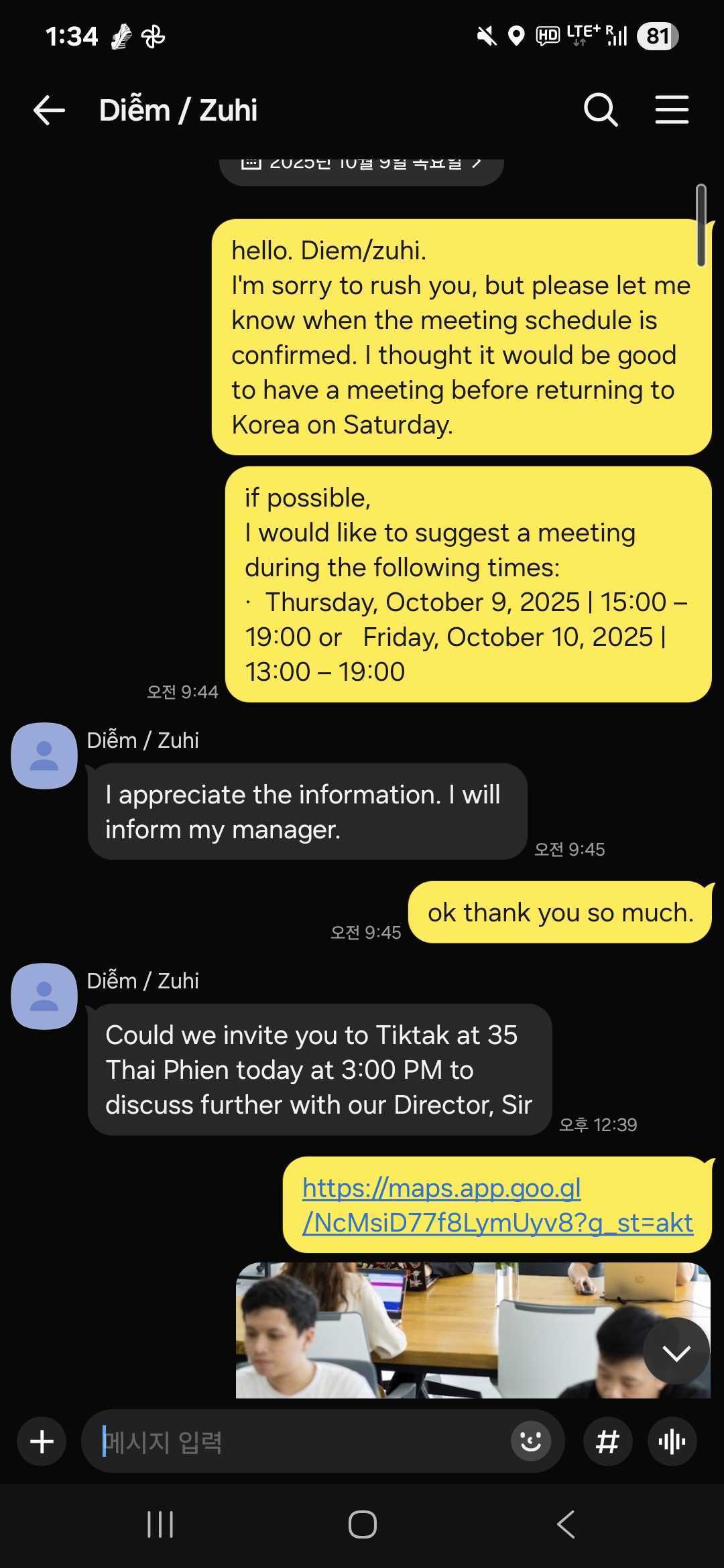This screenshot has height=1568, width=724.
Task: Open the emoticon picker
Action: (530, 1441)
